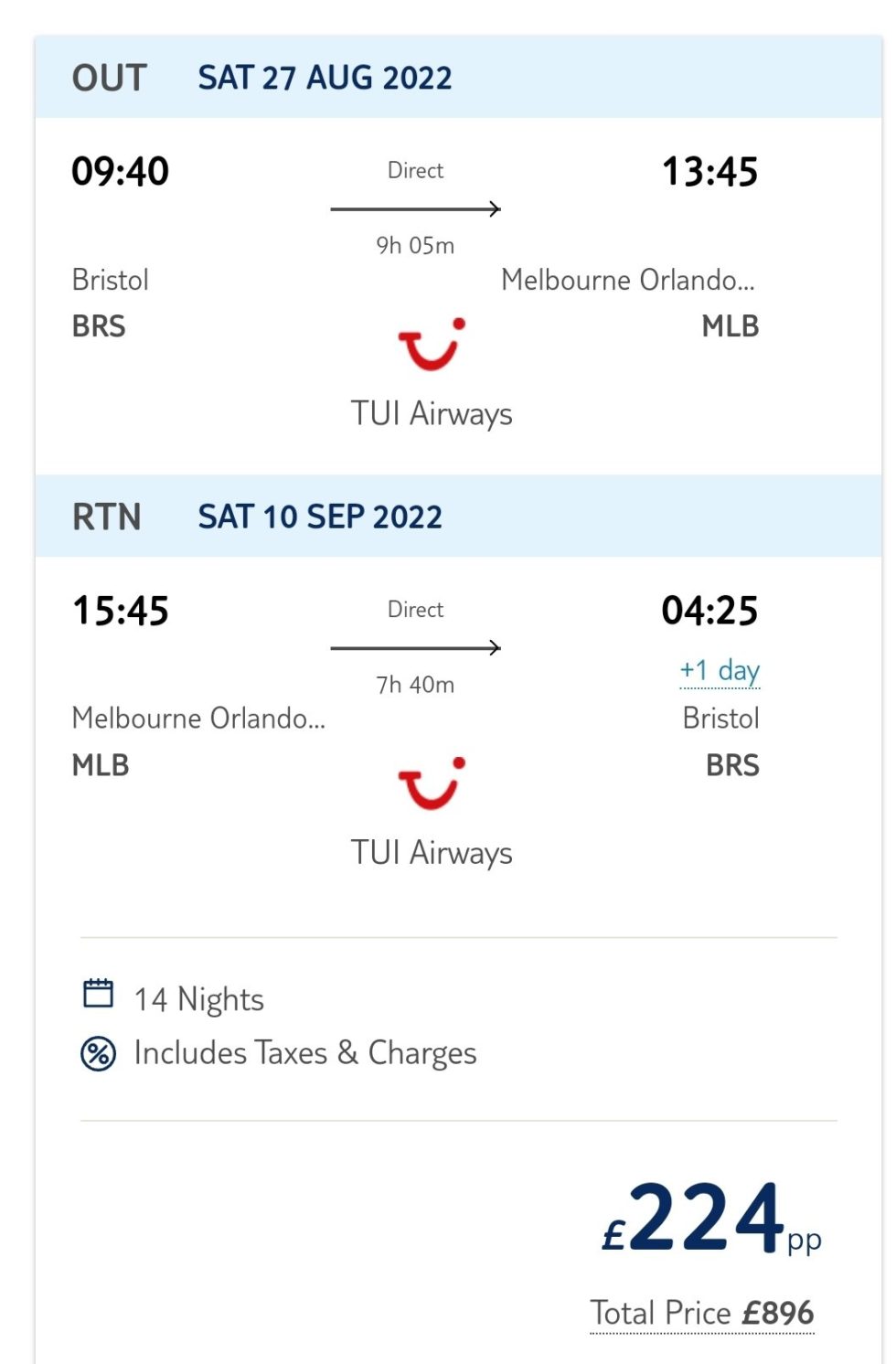Click the 14 Nights duration text

click(197, 998)
